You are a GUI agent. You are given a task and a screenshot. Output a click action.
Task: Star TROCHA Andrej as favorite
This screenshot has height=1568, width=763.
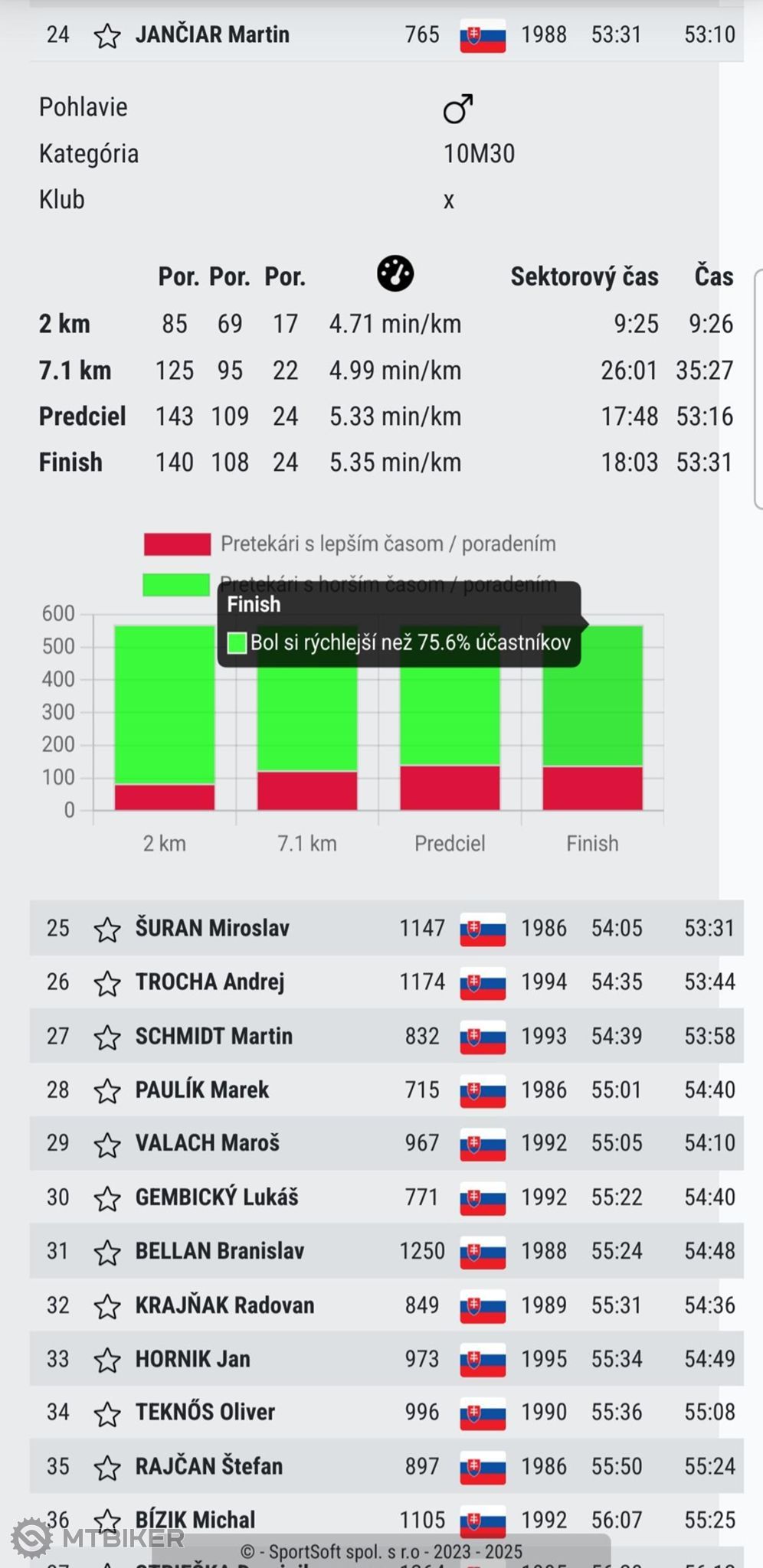coord(106,984)
